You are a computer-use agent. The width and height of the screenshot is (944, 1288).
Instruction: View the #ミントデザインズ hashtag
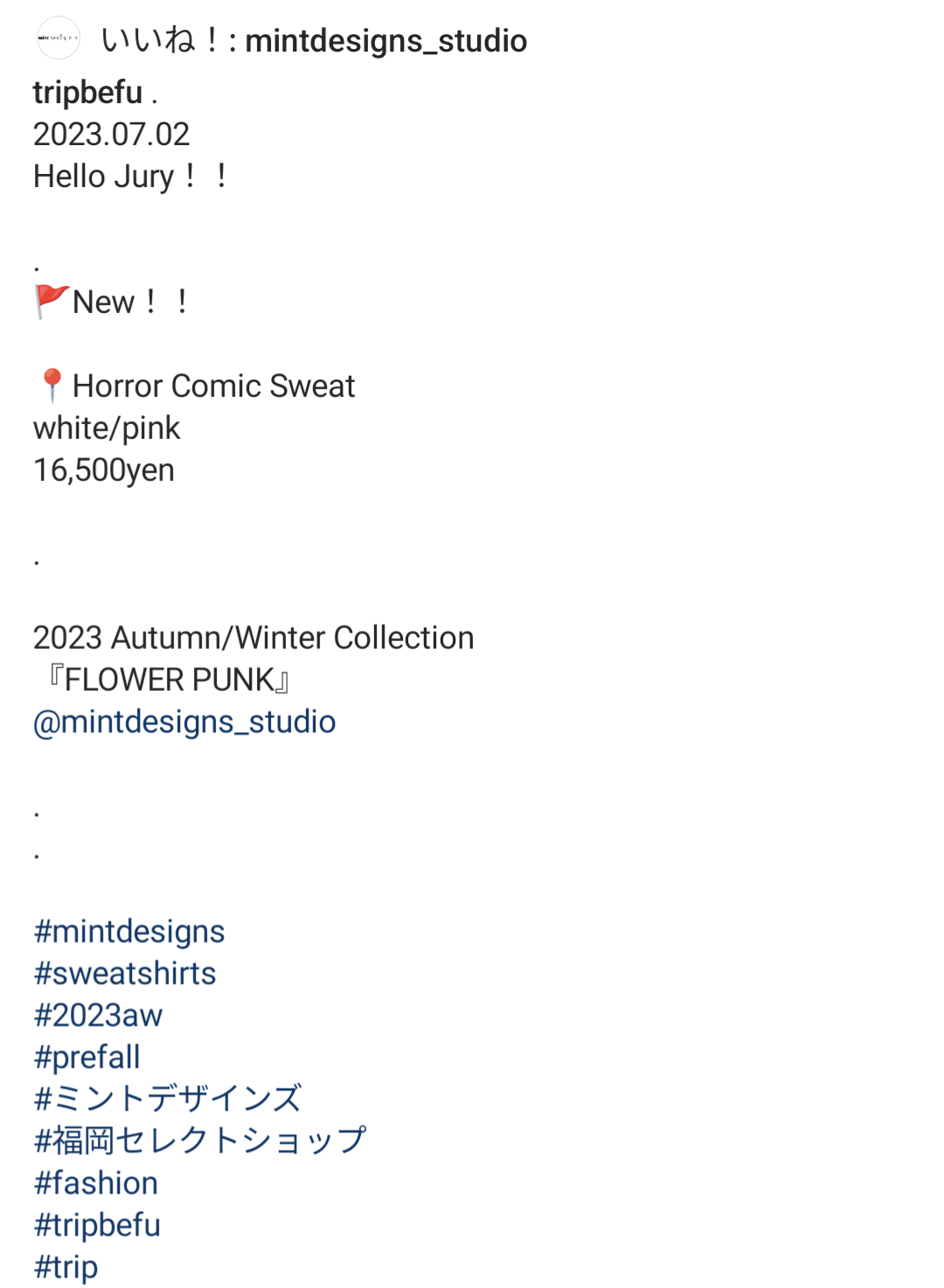[168, 1099]
